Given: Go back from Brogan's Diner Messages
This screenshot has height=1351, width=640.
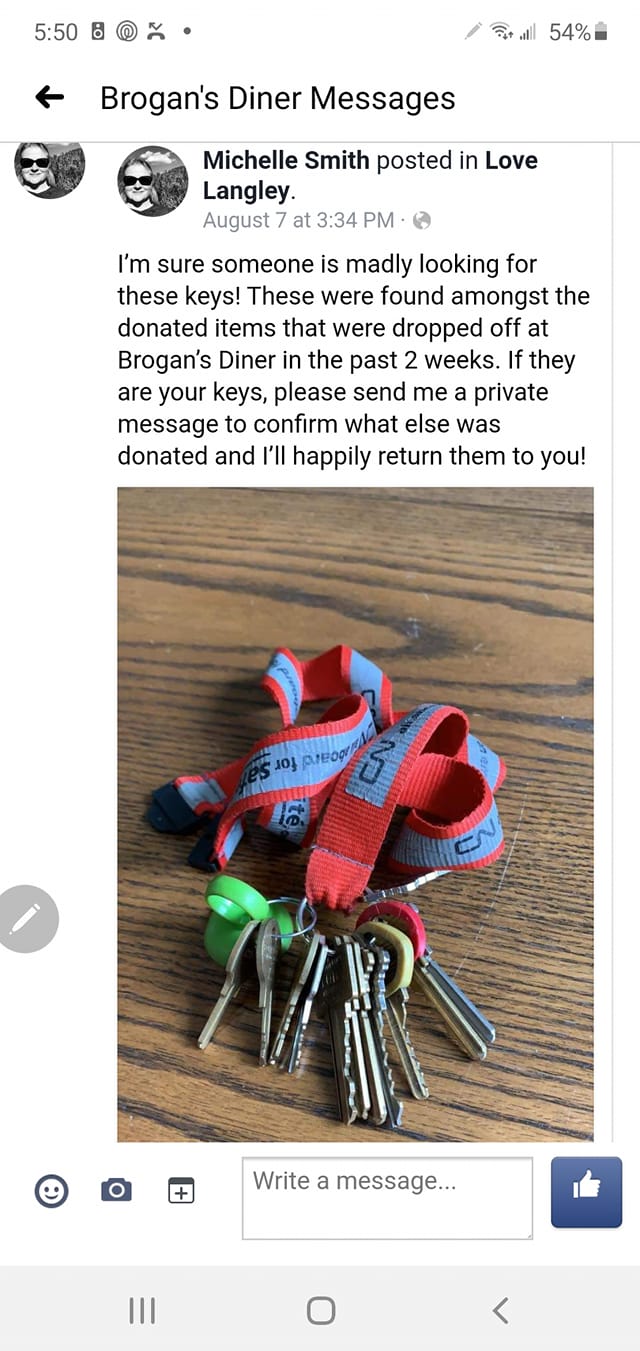Looking at the screenshot, I should pos(49,97).
